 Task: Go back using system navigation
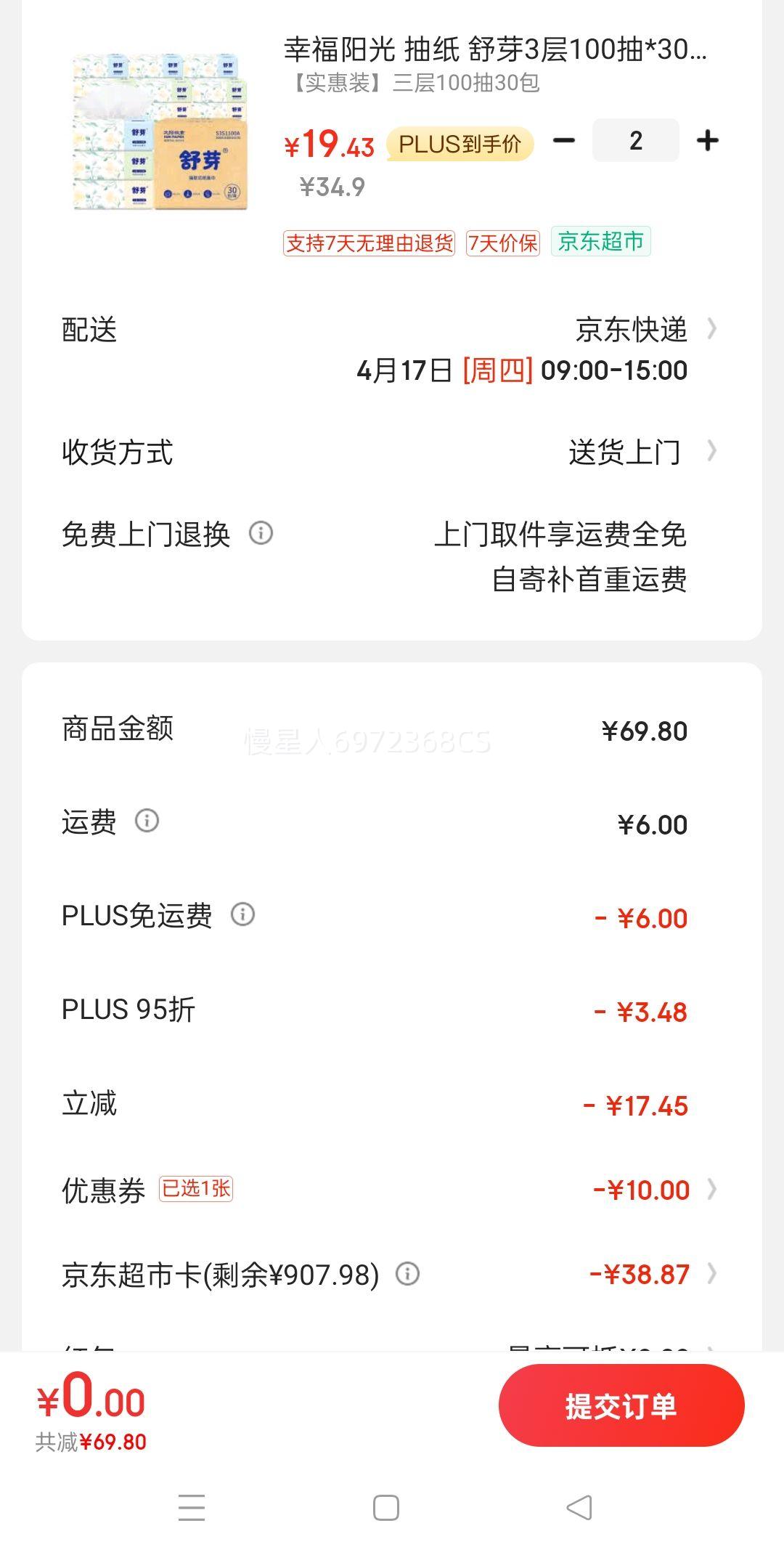pyautogui.click(x=579, y=1508)
